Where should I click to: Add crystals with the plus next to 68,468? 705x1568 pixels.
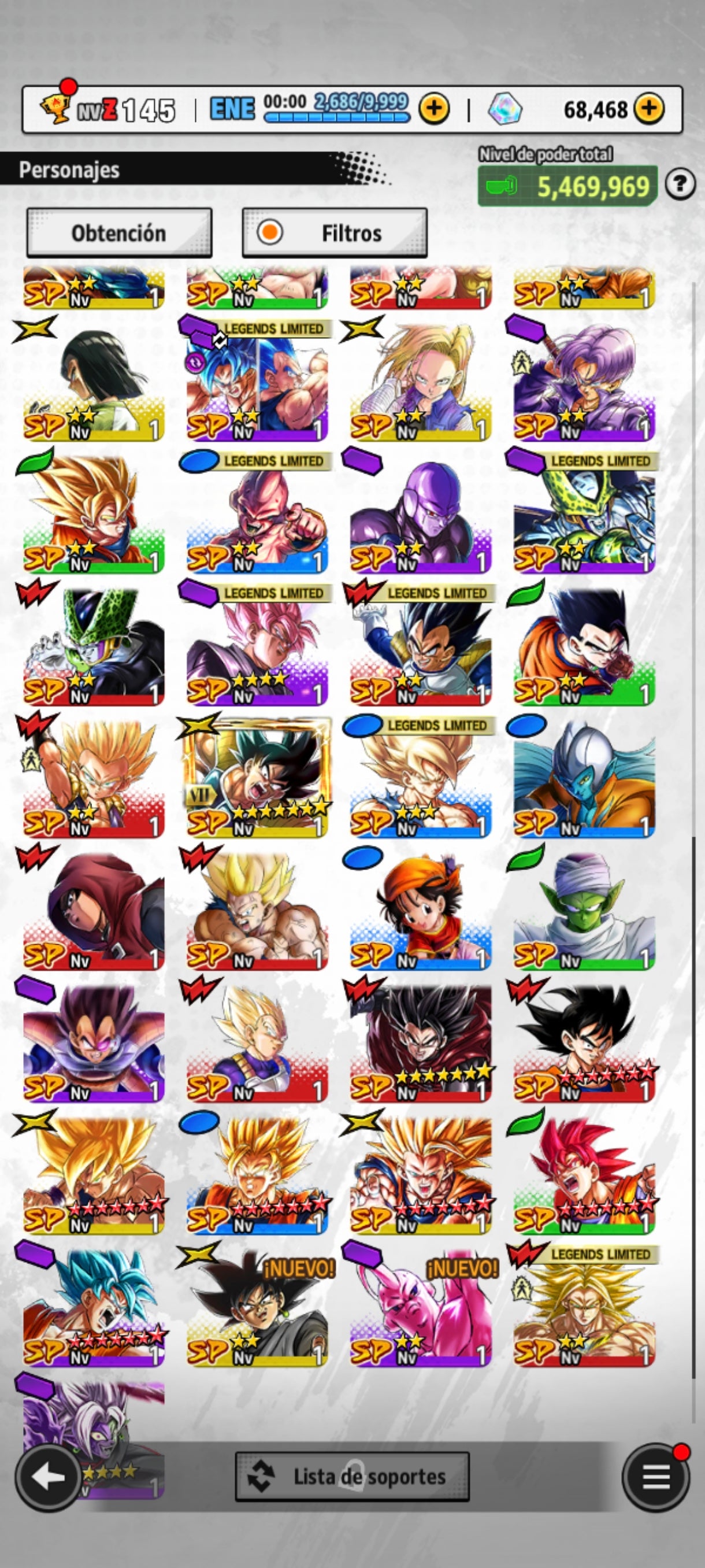point(648,109)
